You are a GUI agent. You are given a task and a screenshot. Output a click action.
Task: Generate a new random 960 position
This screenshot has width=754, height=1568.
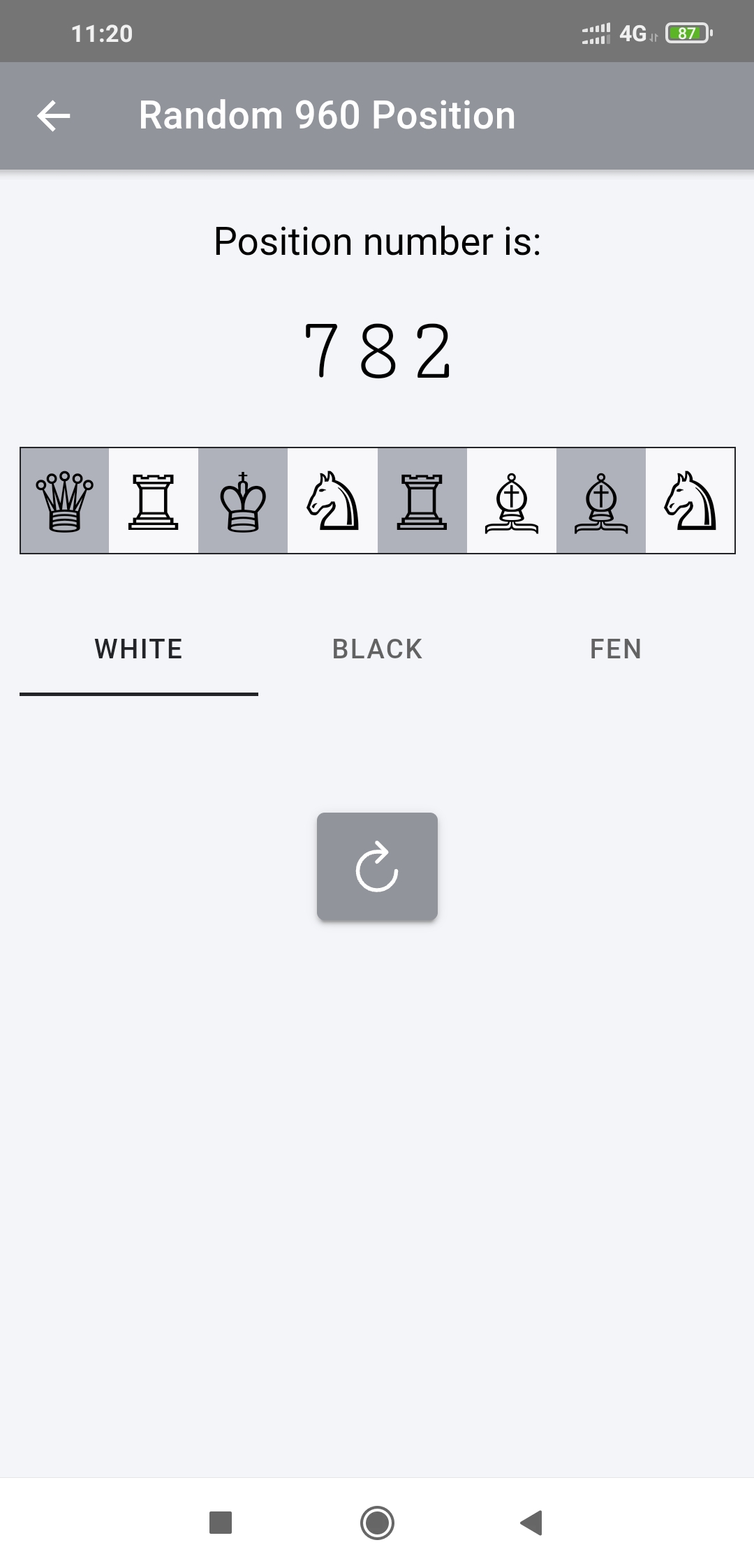(377, 866)
